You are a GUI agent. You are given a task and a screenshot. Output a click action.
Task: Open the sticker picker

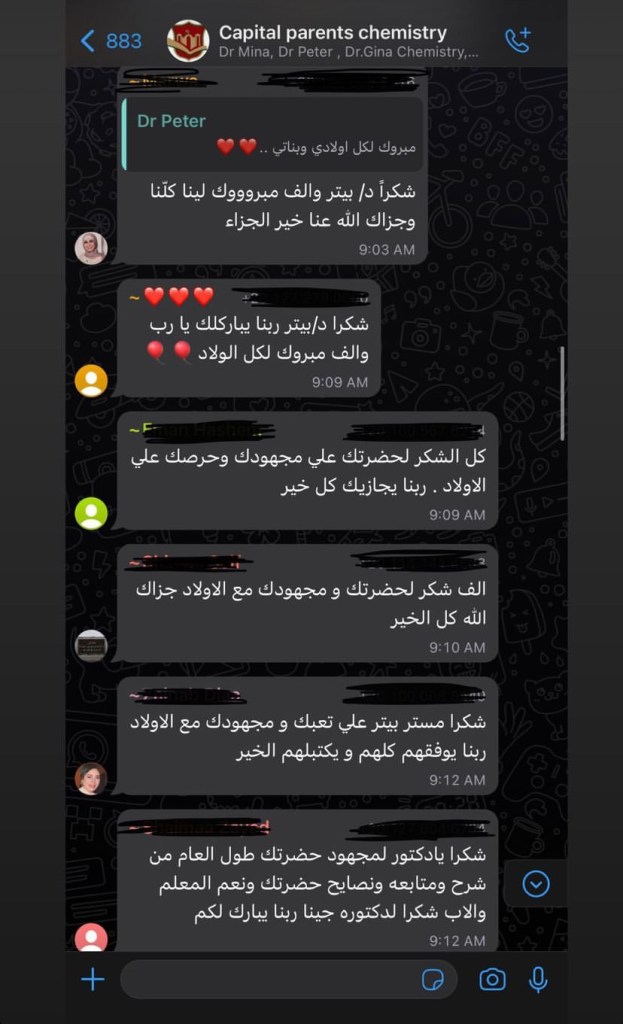[x=433, y=979]
